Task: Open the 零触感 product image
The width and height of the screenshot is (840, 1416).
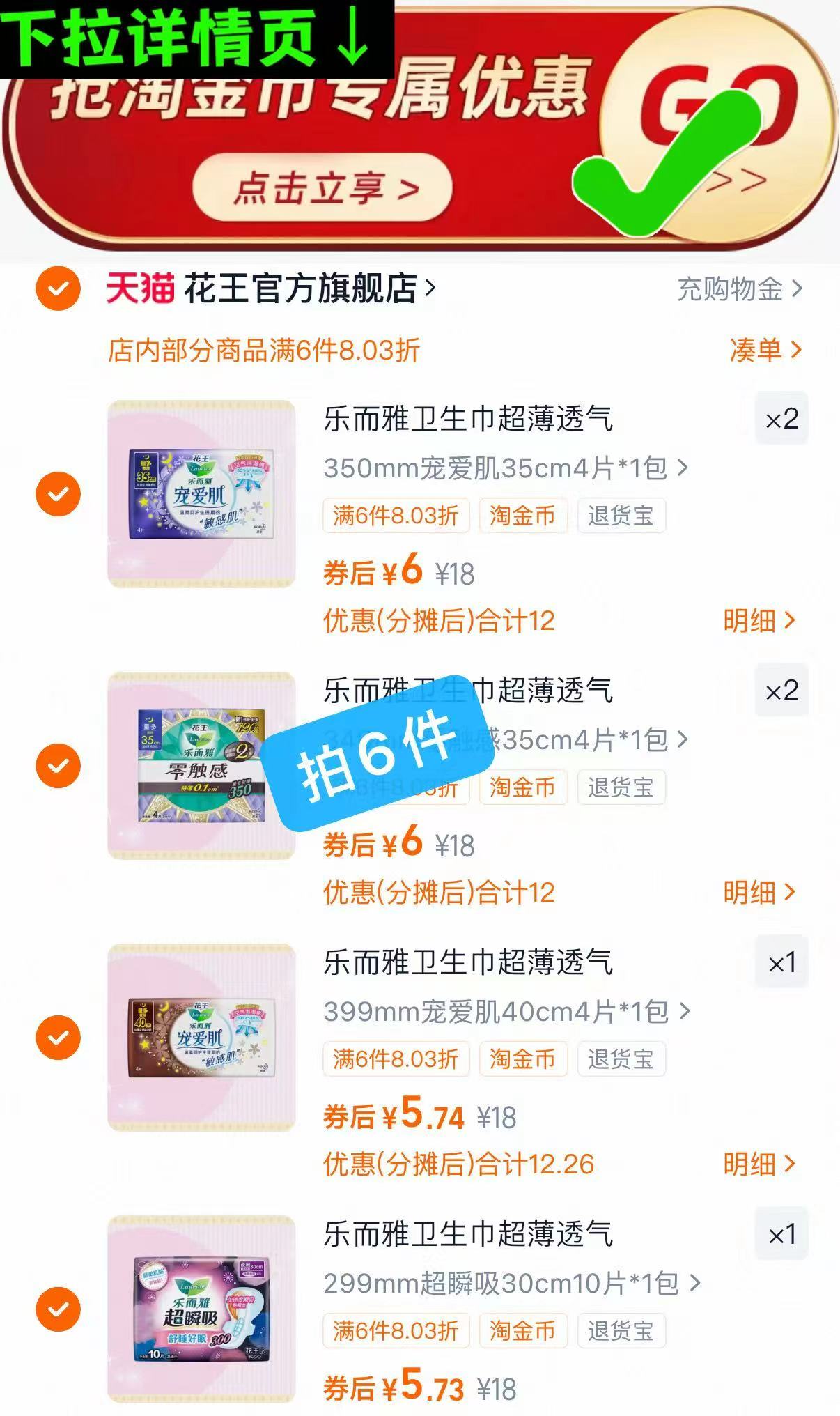Action: (201, 763)
